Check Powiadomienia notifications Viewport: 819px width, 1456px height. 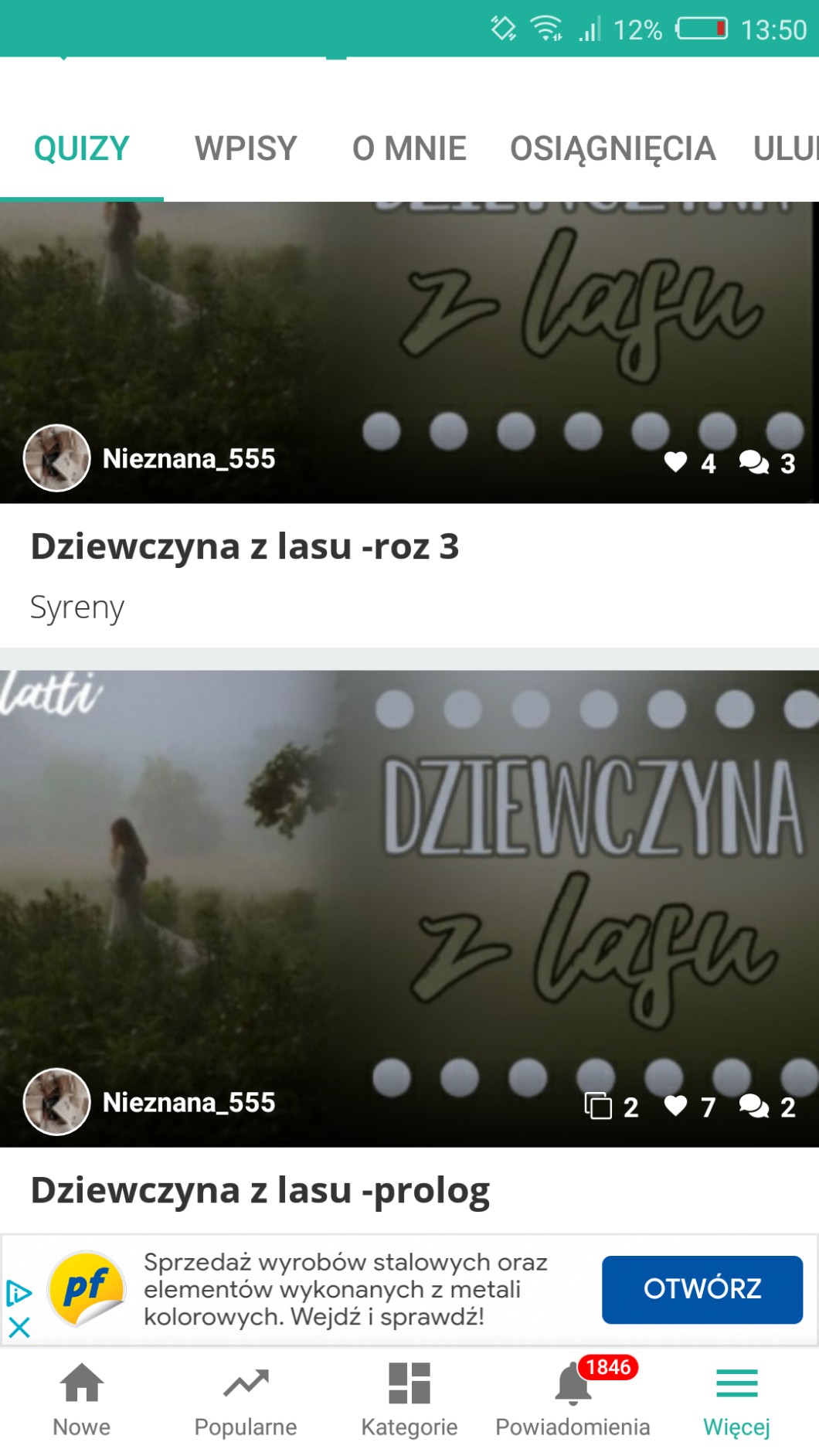[573, 1399]
